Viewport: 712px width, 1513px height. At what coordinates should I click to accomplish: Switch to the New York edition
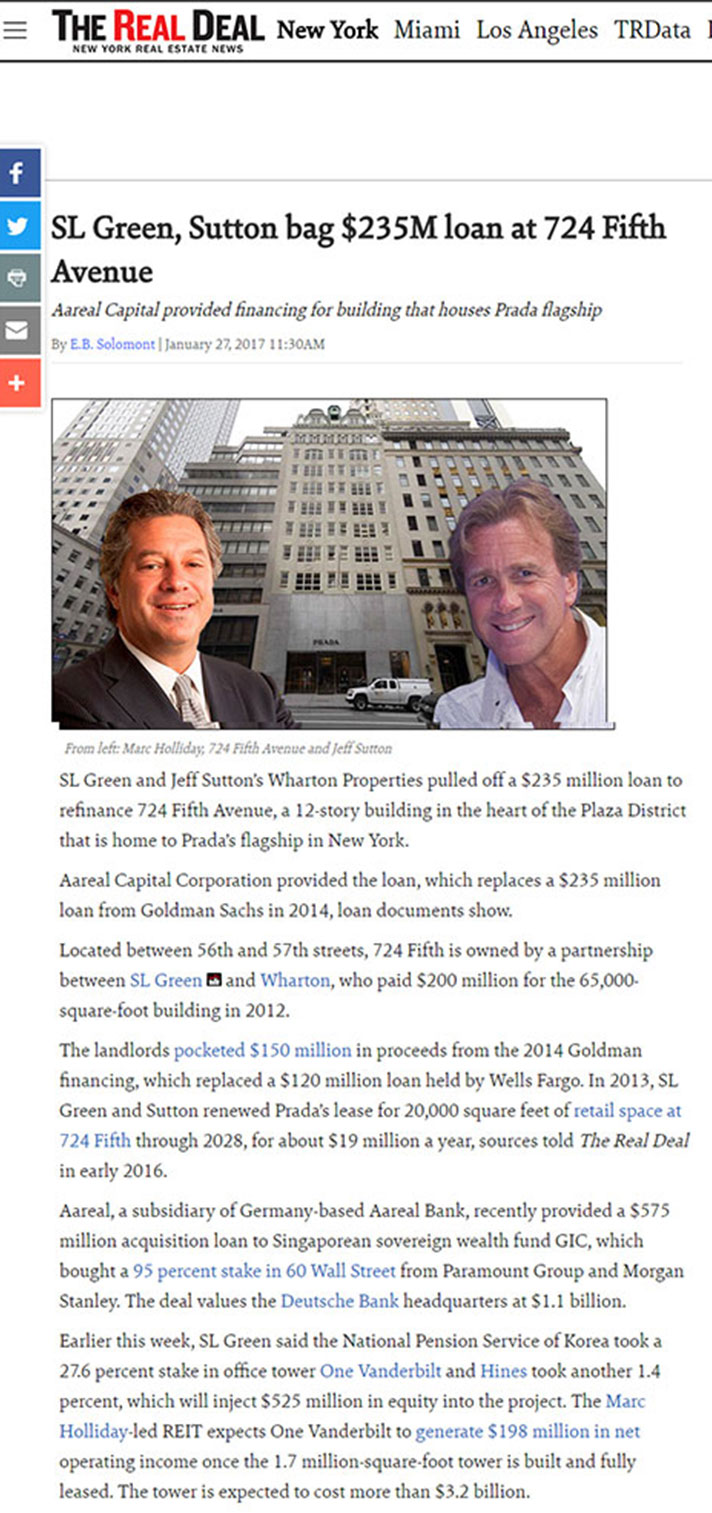pyautogui.click(x=327, y=30)
